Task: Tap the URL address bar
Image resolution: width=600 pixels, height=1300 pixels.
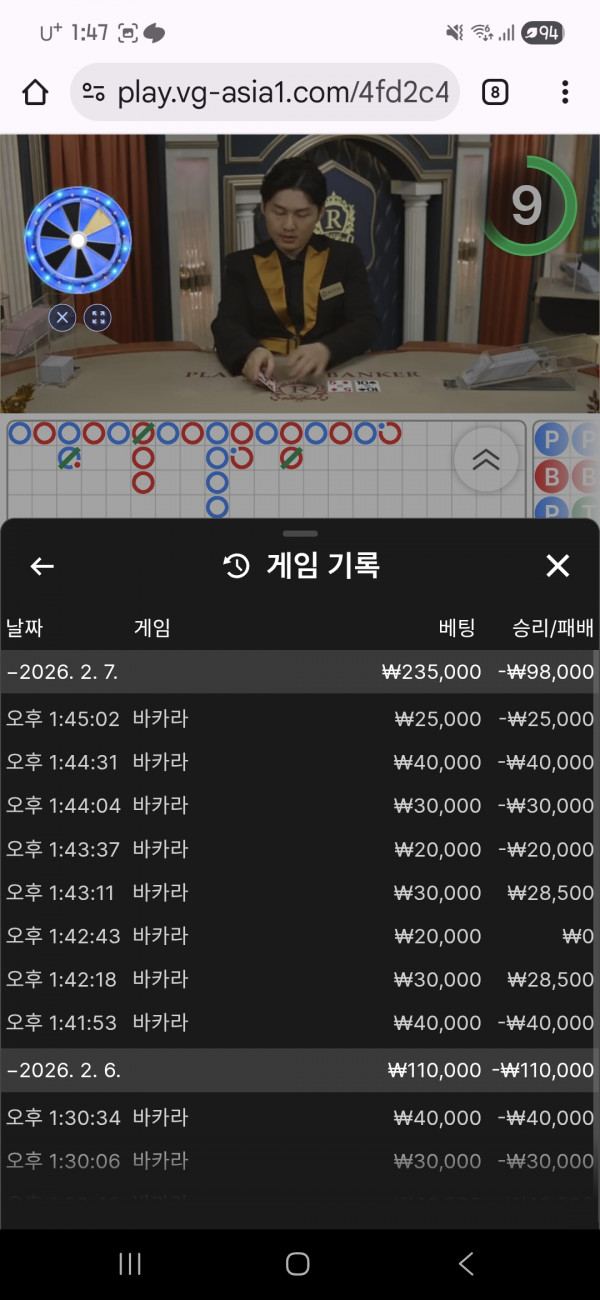Action: [283, 93]
